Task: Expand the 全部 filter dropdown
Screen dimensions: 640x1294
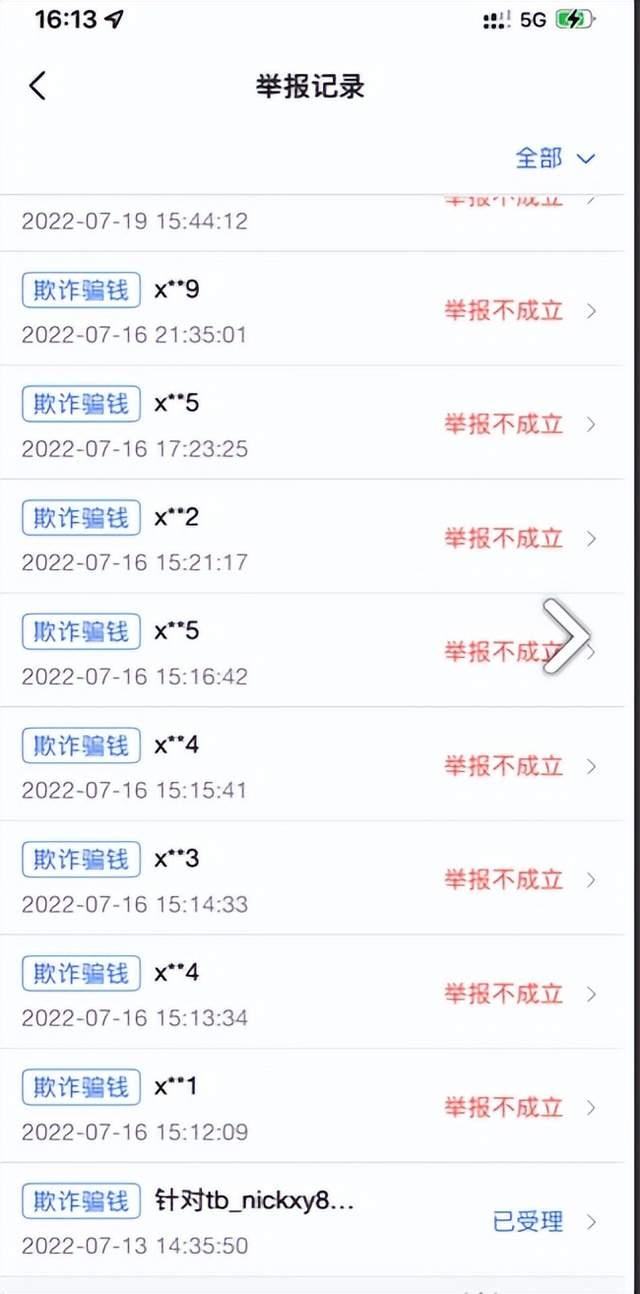Action: pyautogui.click(x=555, y=158)
